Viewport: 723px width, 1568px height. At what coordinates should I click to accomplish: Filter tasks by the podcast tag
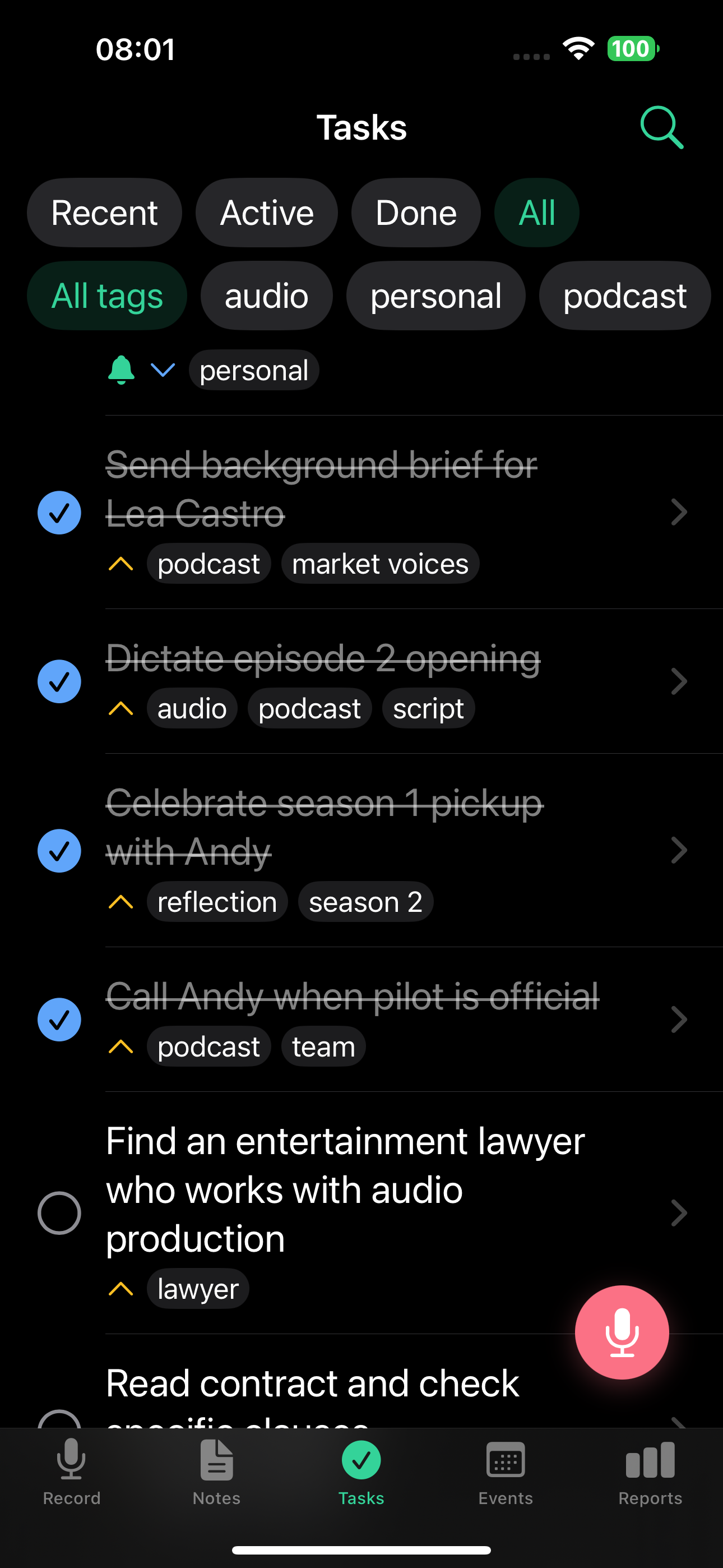624,296
